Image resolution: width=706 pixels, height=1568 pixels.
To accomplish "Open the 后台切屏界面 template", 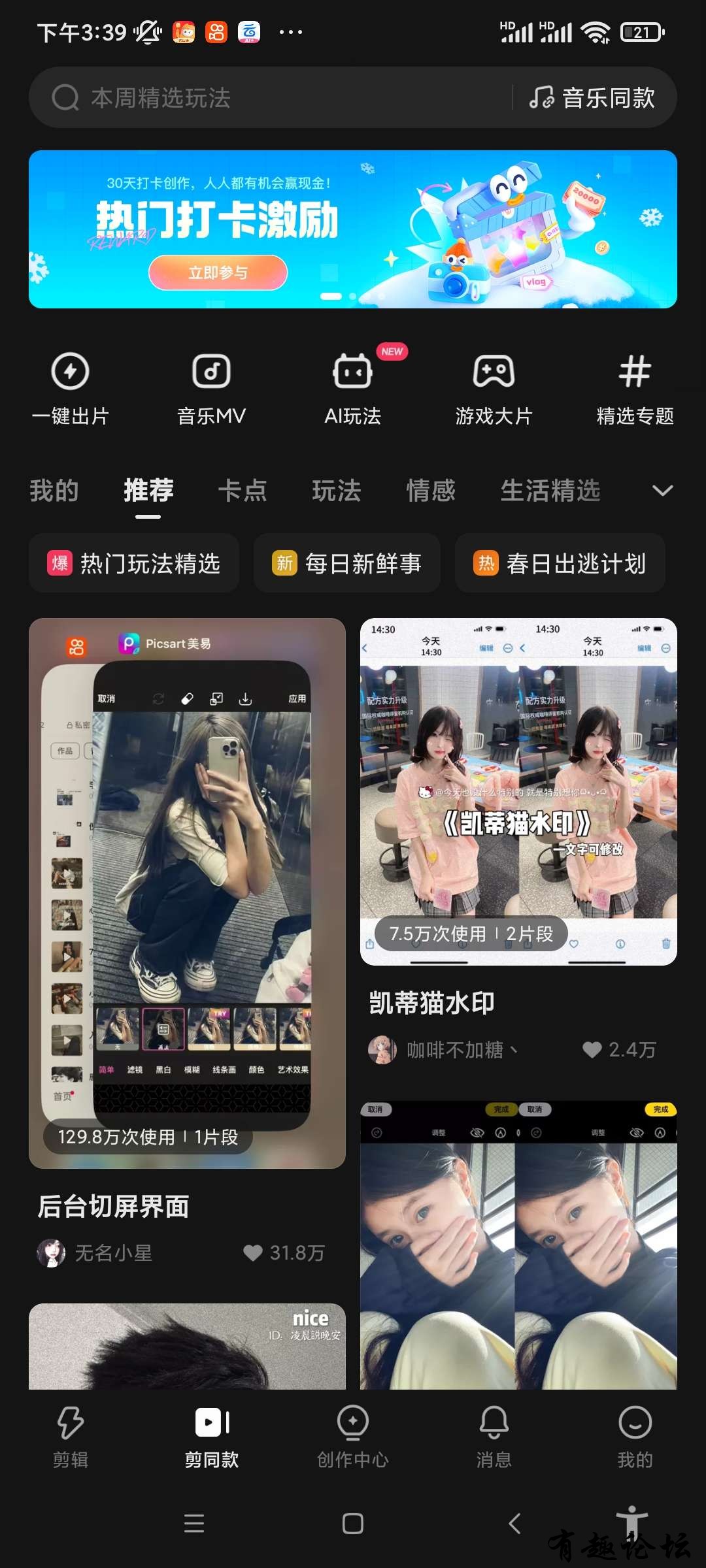I will [187, 892].
